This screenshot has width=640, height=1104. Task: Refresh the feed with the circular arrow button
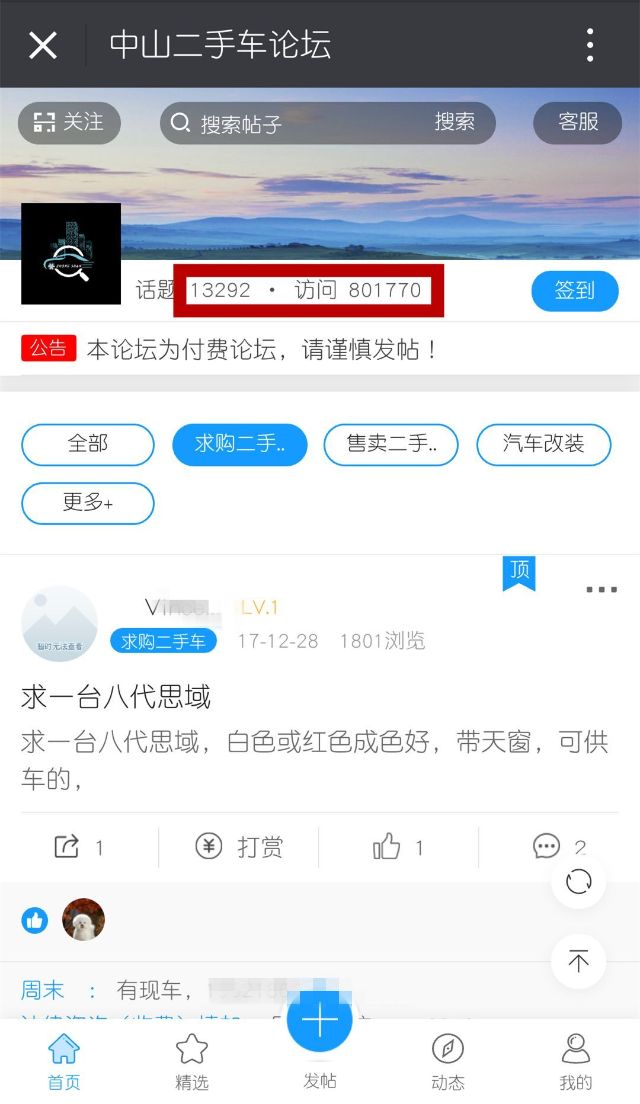click(x=578, y=881)
